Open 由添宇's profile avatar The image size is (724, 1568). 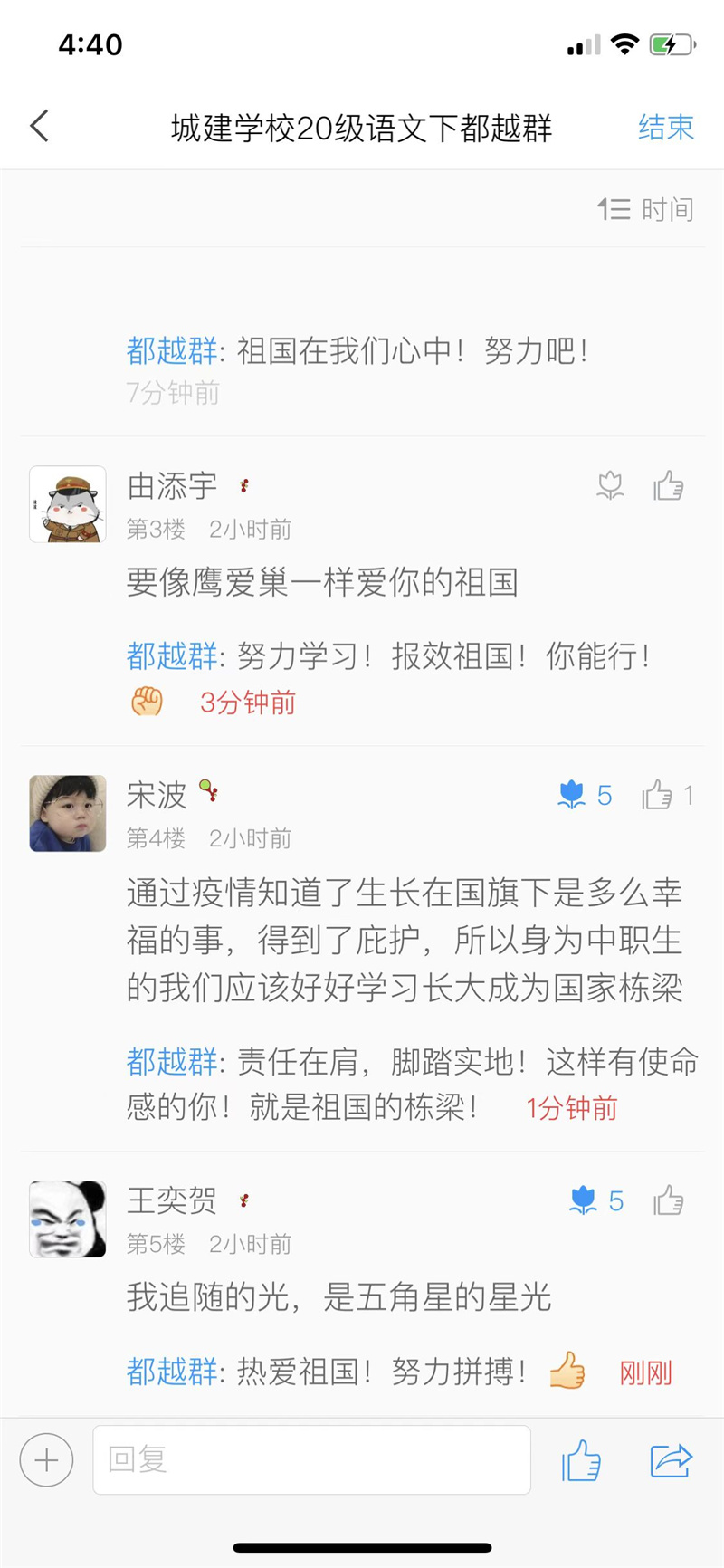[68, 504]
